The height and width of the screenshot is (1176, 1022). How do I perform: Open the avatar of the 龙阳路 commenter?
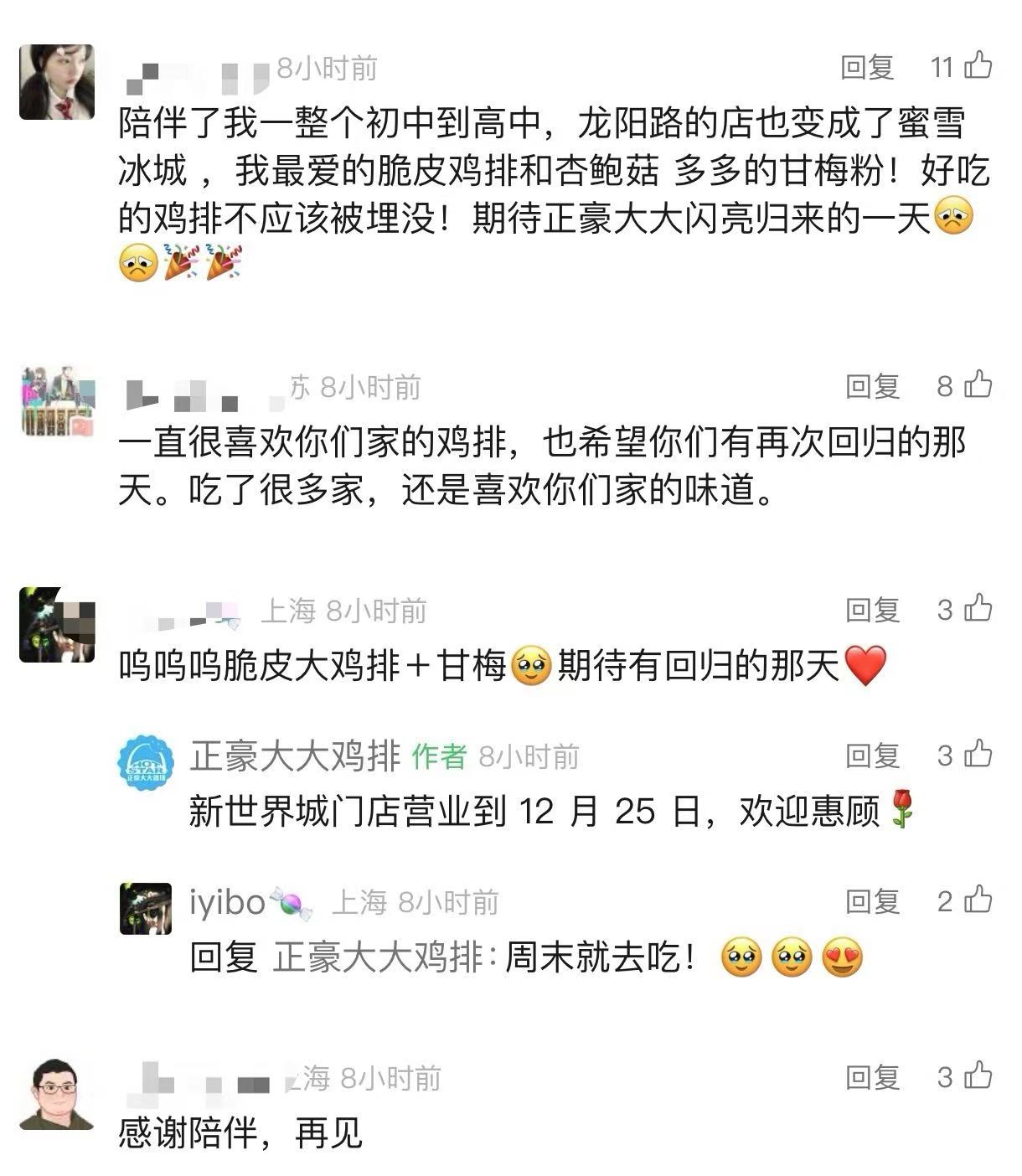pyautogui.click(x=56, y=82)
